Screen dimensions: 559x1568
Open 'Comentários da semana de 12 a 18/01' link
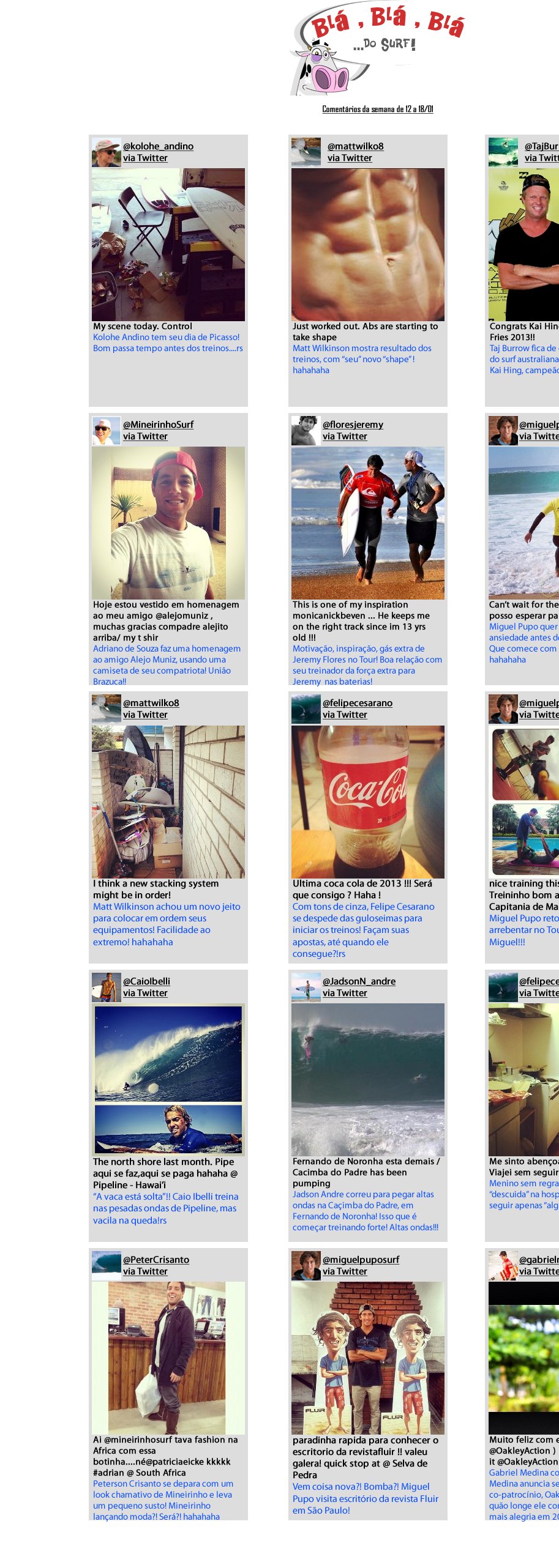pyautogui.click(x=378, y=110)
